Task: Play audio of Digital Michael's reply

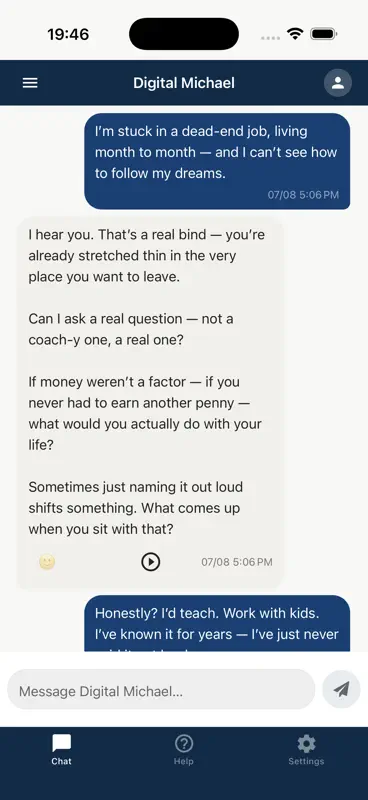Action: [151, 562]
